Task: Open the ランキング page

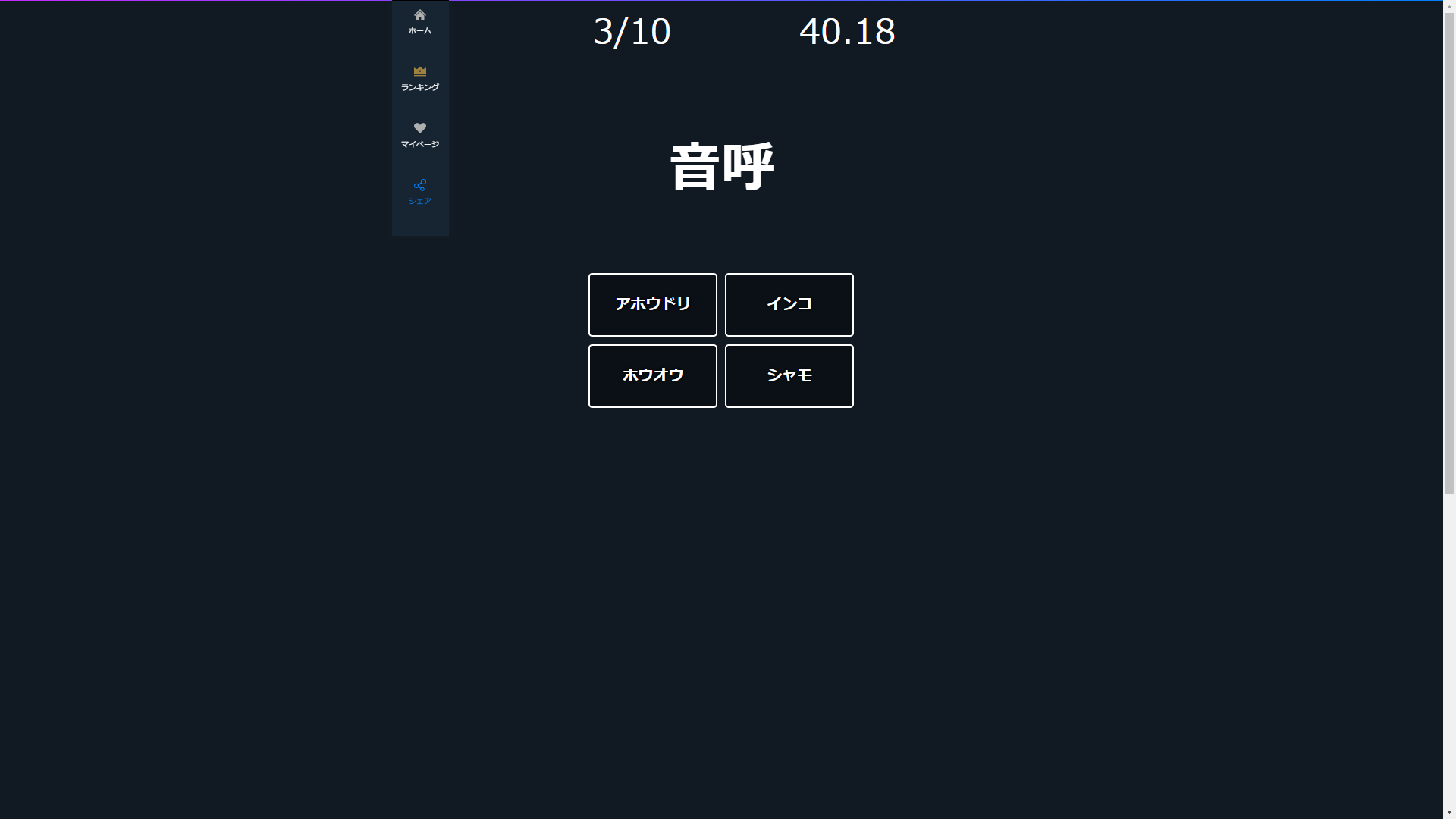Action: [419, 78]
